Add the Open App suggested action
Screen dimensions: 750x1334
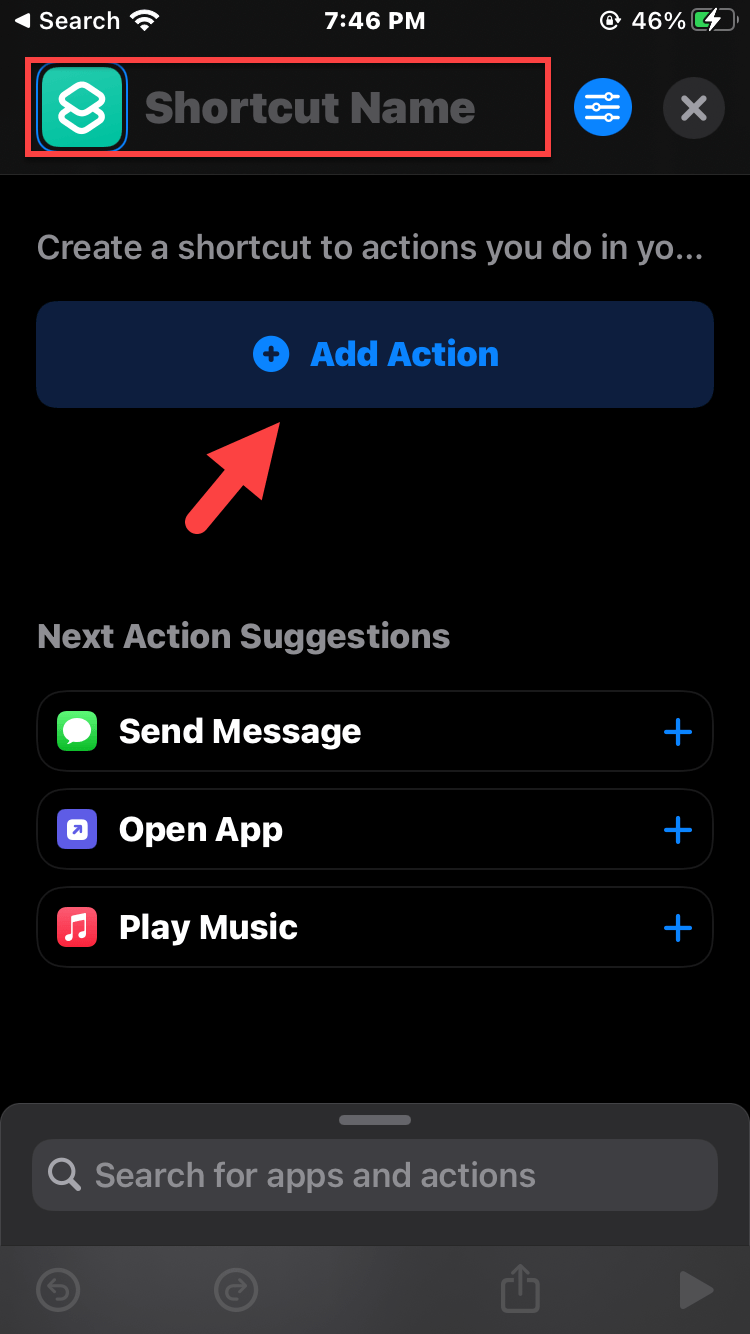coord(677,830)
